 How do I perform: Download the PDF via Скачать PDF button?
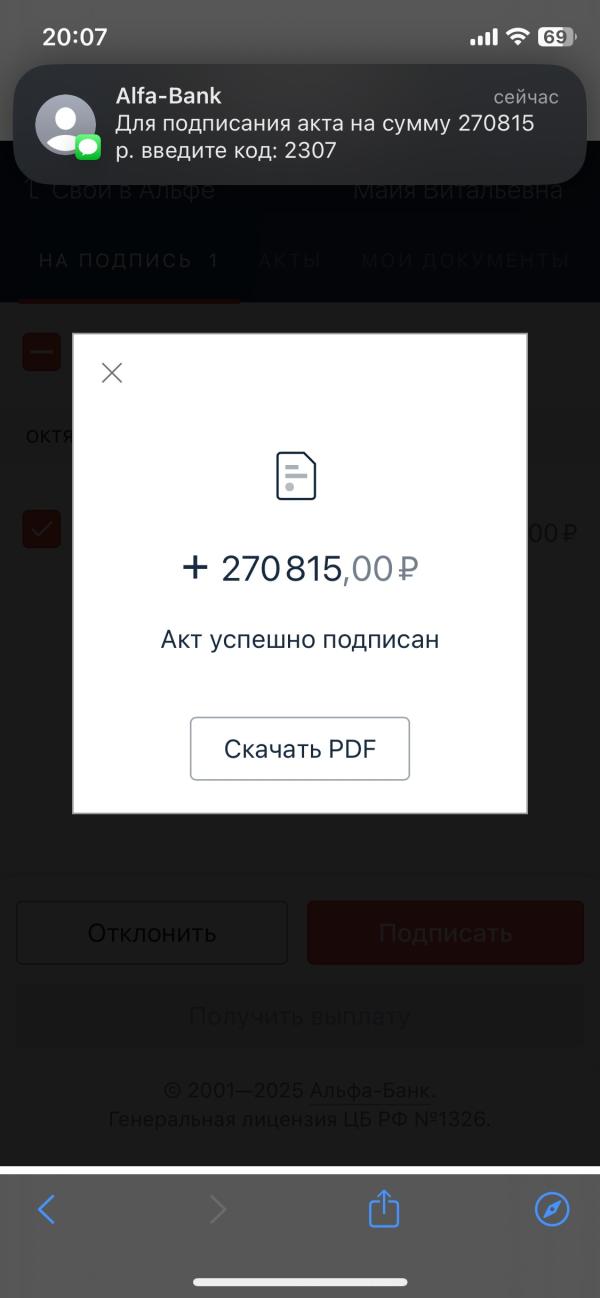(x=300, y=748)
